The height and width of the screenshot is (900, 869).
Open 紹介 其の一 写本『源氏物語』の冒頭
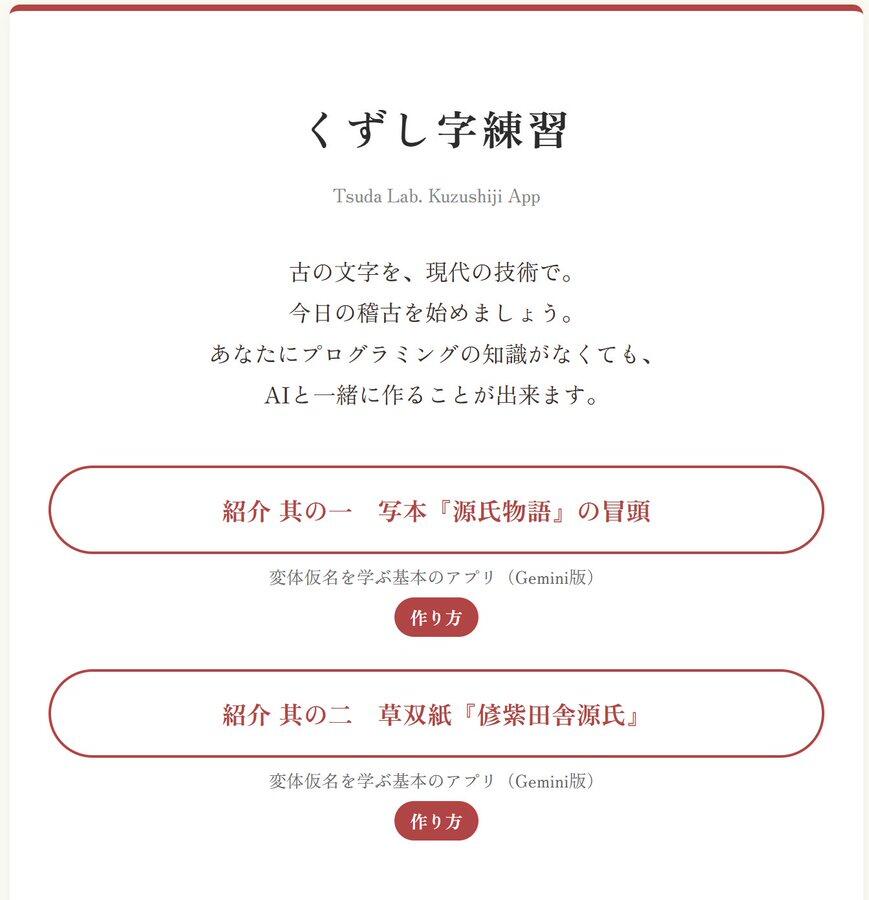(436, 511)
